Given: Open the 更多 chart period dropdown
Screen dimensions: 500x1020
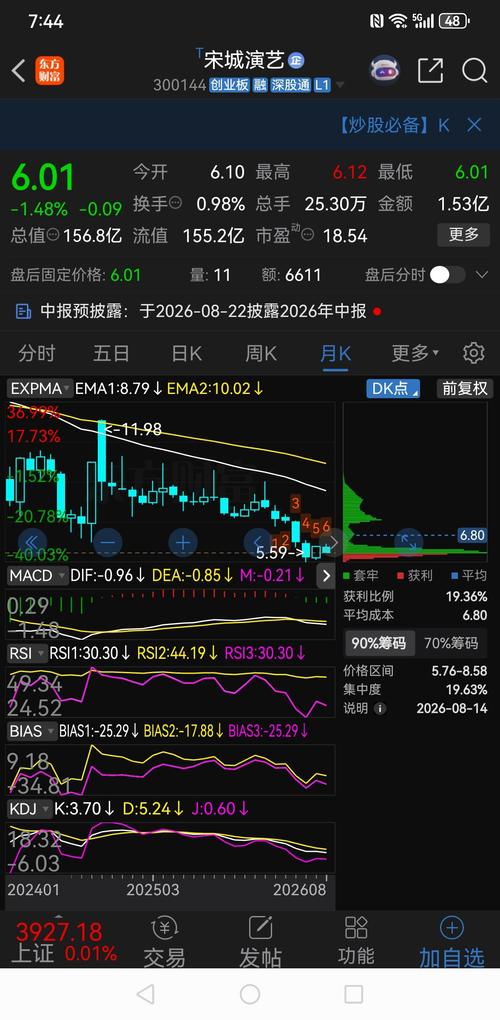Looking at the screenshot, I should pos(415,354).
